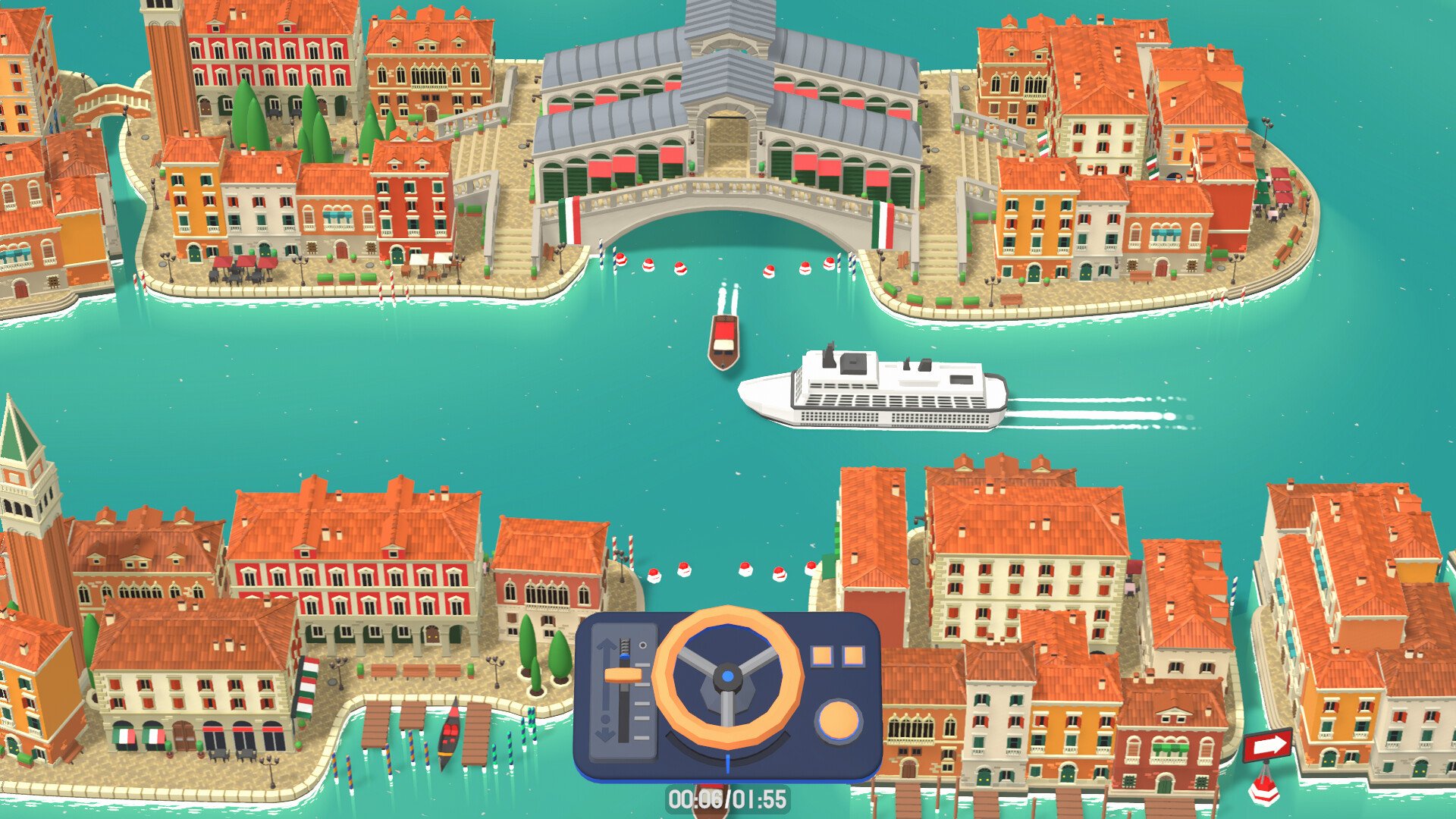This screenshot has height=819, width=1456.
Task: Tap the orange steering wheel
Action: coord(727,676)
